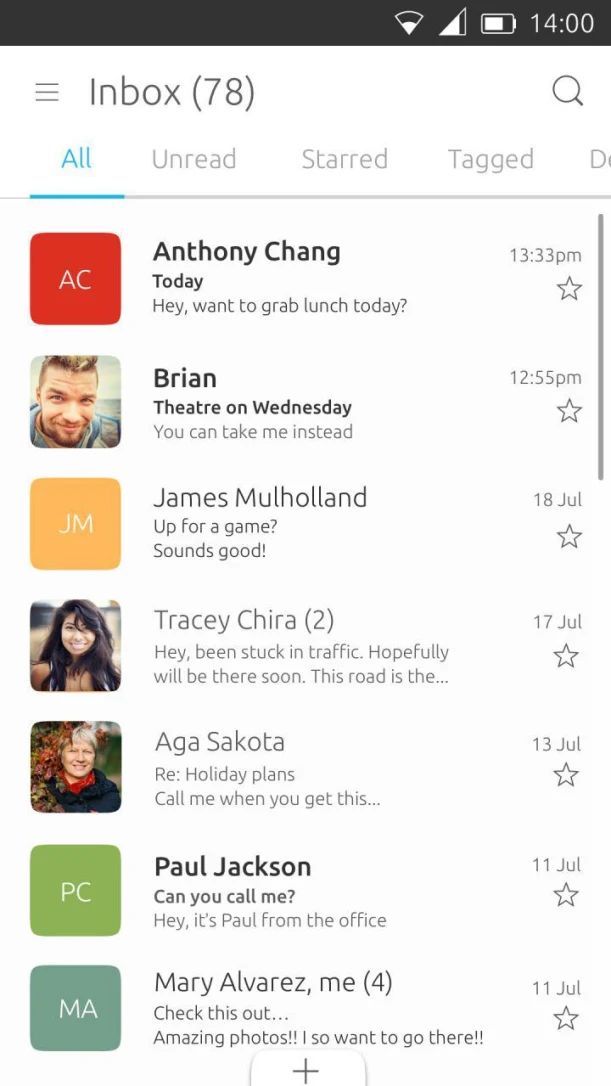Star Tracey Chira's message

pyautogui.click(x=567, y=655)
